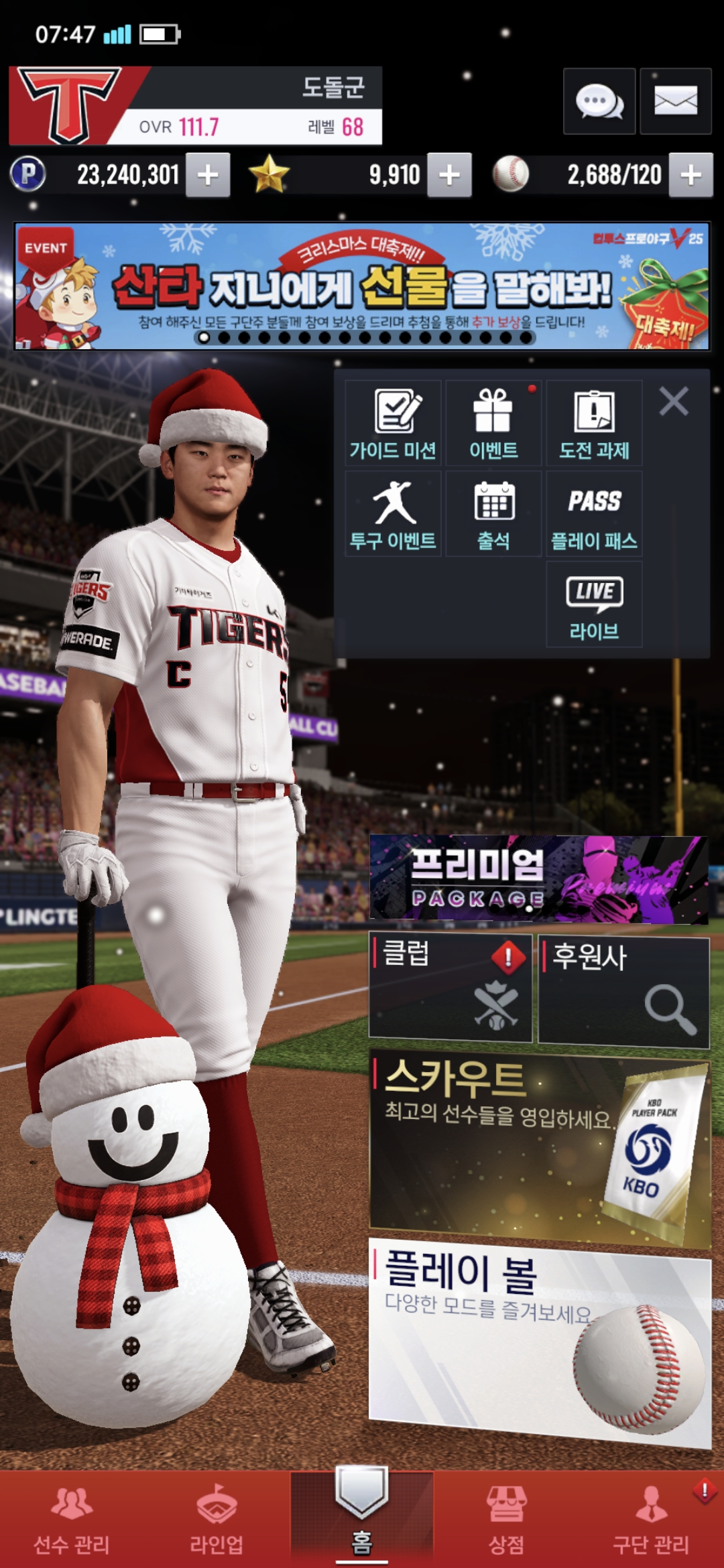Add more baseballs with the plus button
724x1568 pixels.
click(690, 175)
